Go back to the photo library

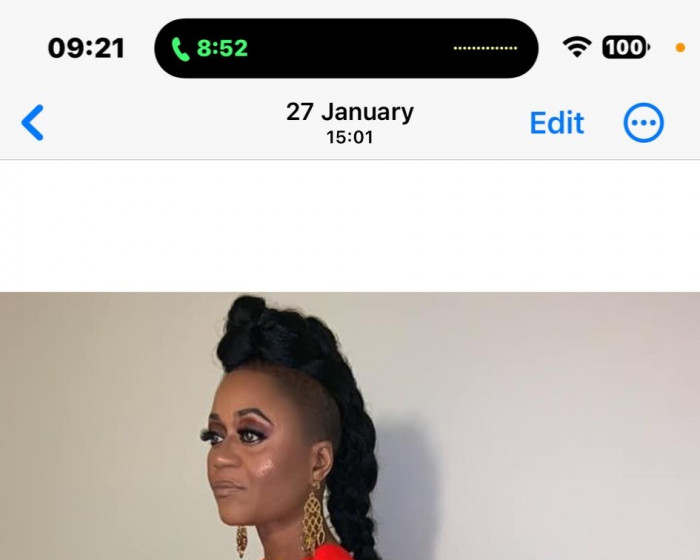pos(33,123)
